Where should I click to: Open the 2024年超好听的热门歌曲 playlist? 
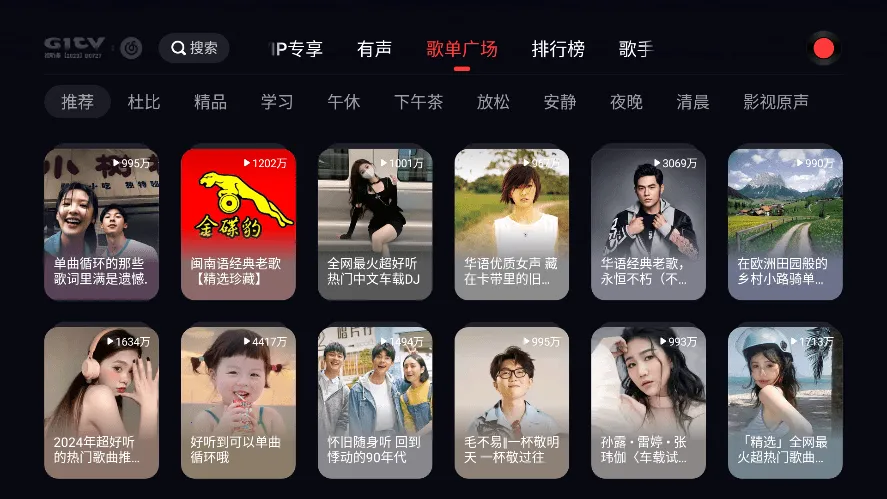tap(101, 402)
